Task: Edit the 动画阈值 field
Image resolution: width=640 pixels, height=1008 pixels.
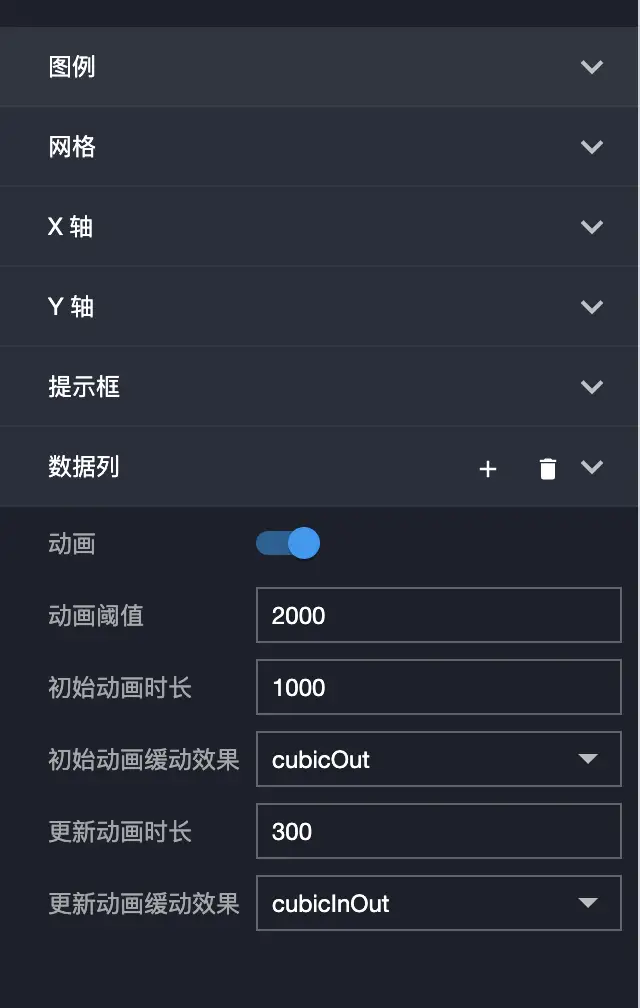Action: [438, 615]
